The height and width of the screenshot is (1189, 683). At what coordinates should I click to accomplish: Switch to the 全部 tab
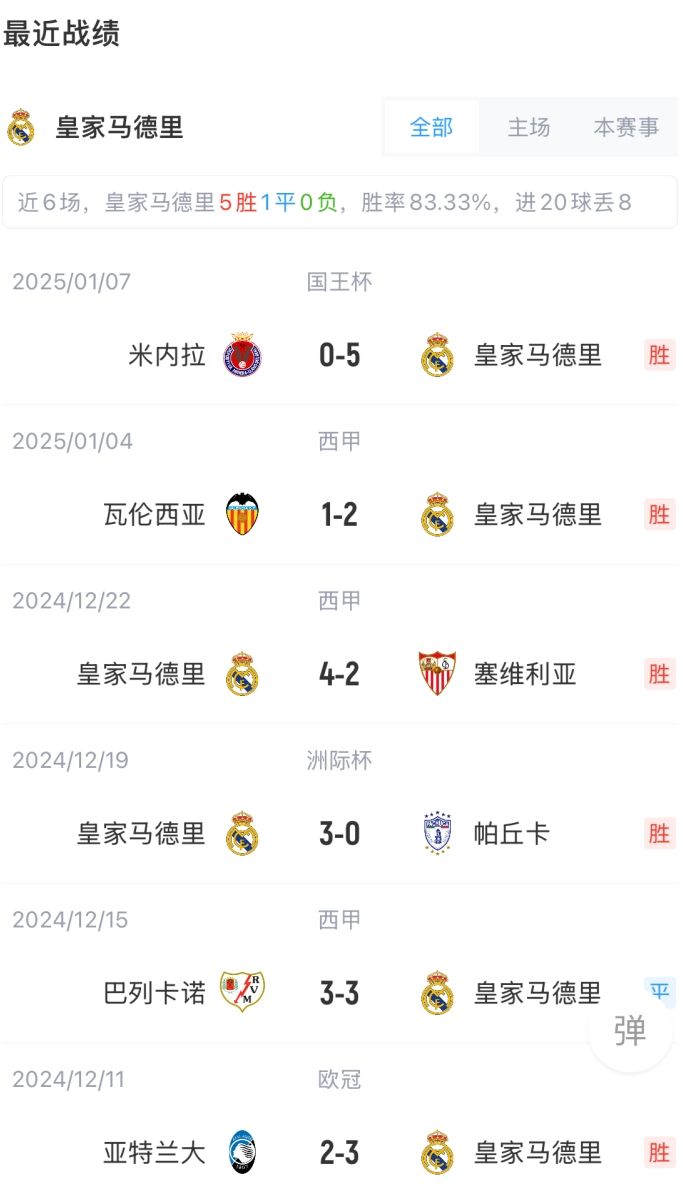pyautogui.click(x=431, y=128)
